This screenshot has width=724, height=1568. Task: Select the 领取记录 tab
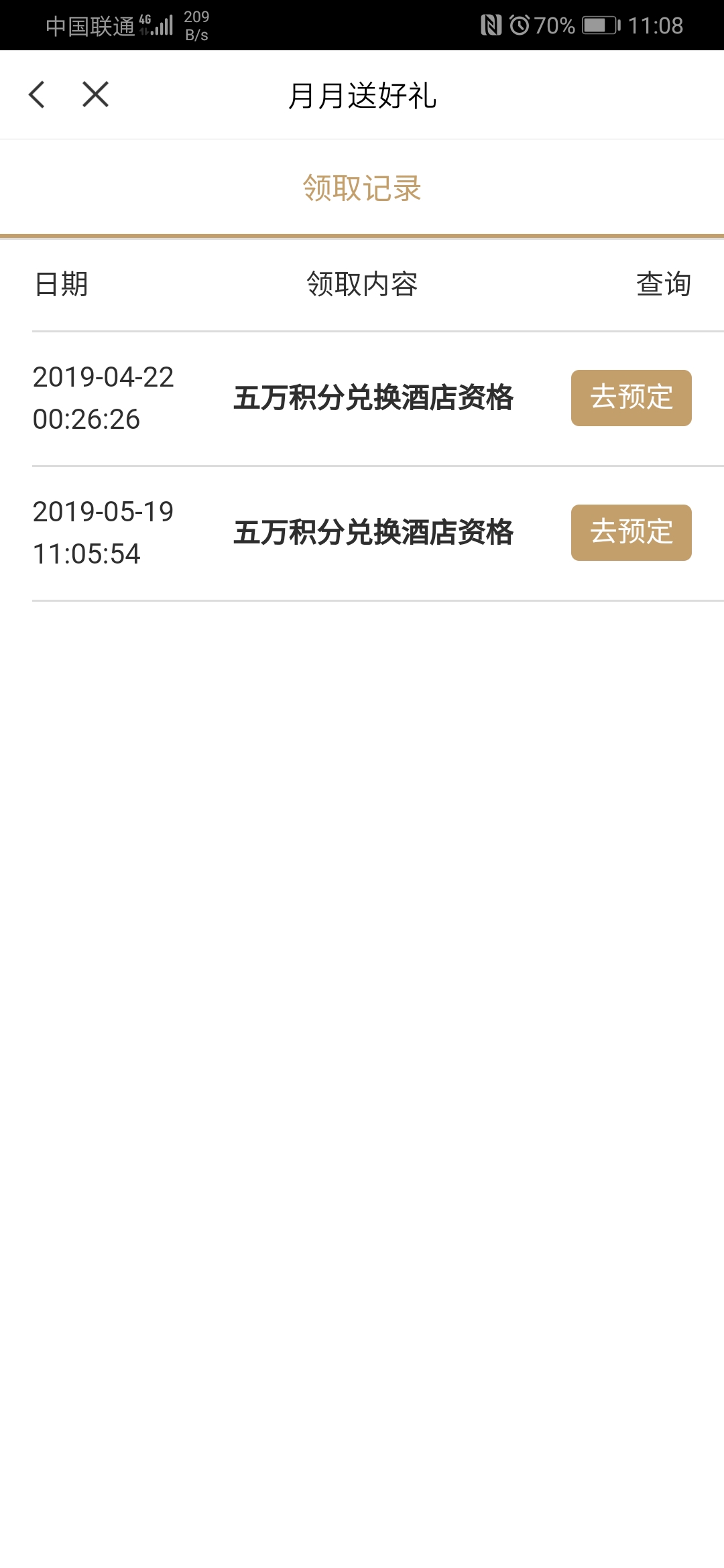(x=362, y=188)
